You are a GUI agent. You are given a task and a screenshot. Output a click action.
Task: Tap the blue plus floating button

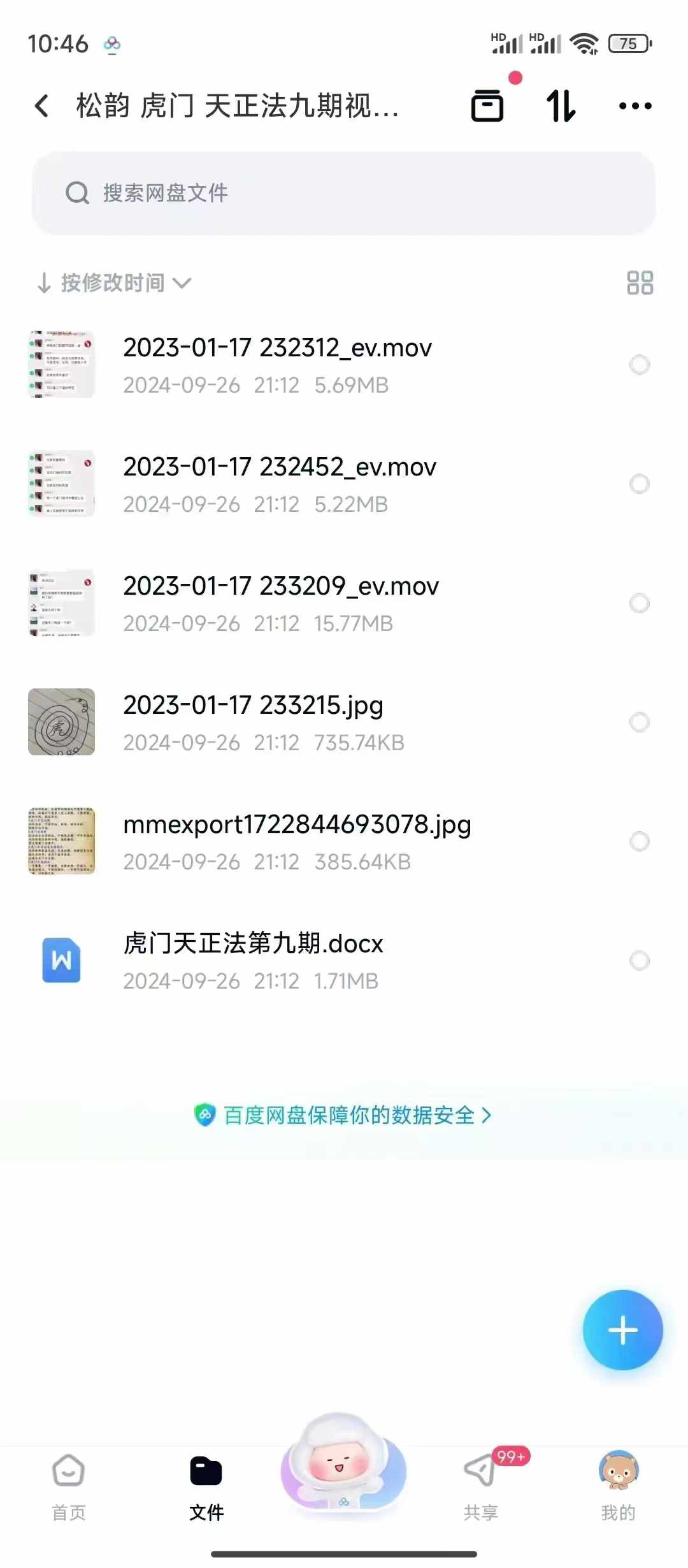[x=622, y=1330]
